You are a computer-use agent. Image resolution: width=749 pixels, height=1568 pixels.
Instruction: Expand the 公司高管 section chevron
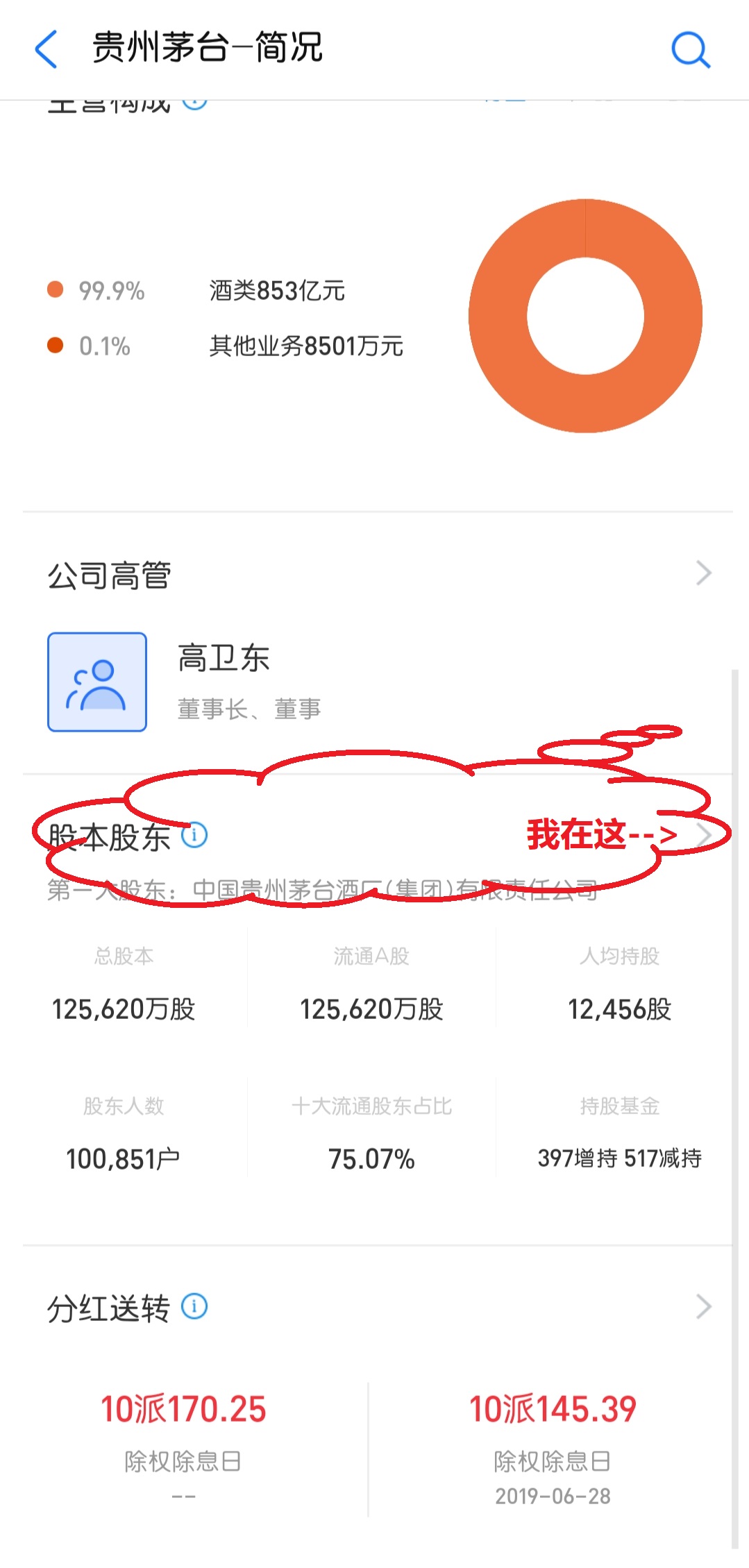[704, 572]
